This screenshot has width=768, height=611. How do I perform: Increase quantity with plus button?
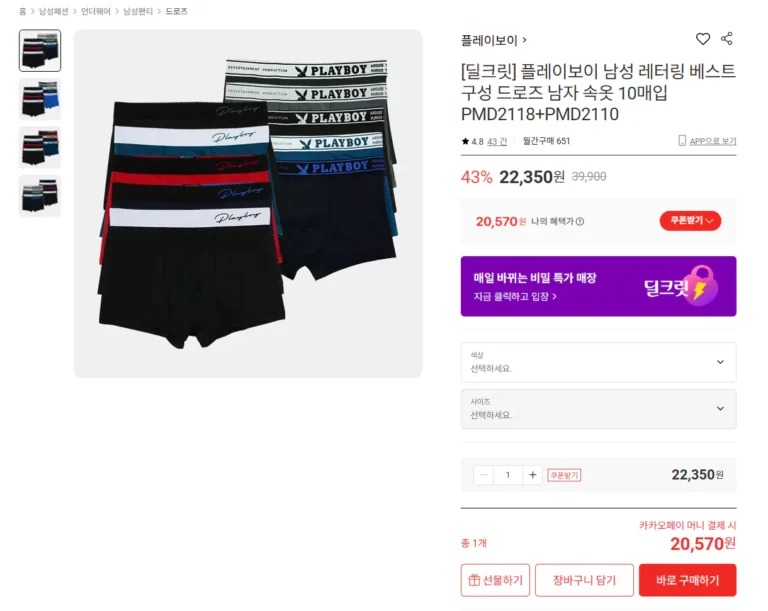click(532, 475)
